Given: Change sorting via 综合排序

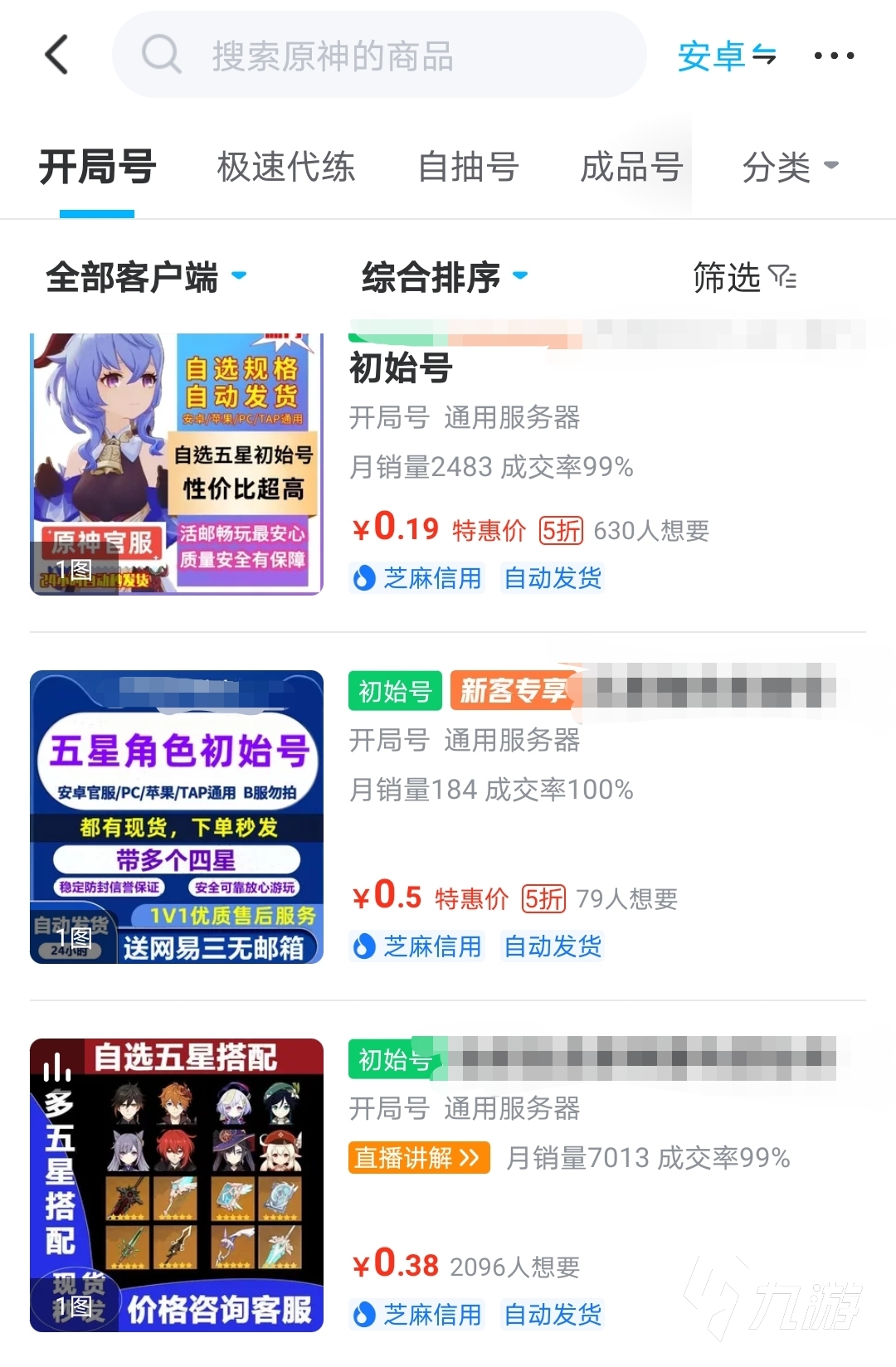Looking at the screenshot, I should (x=444, y=277).
